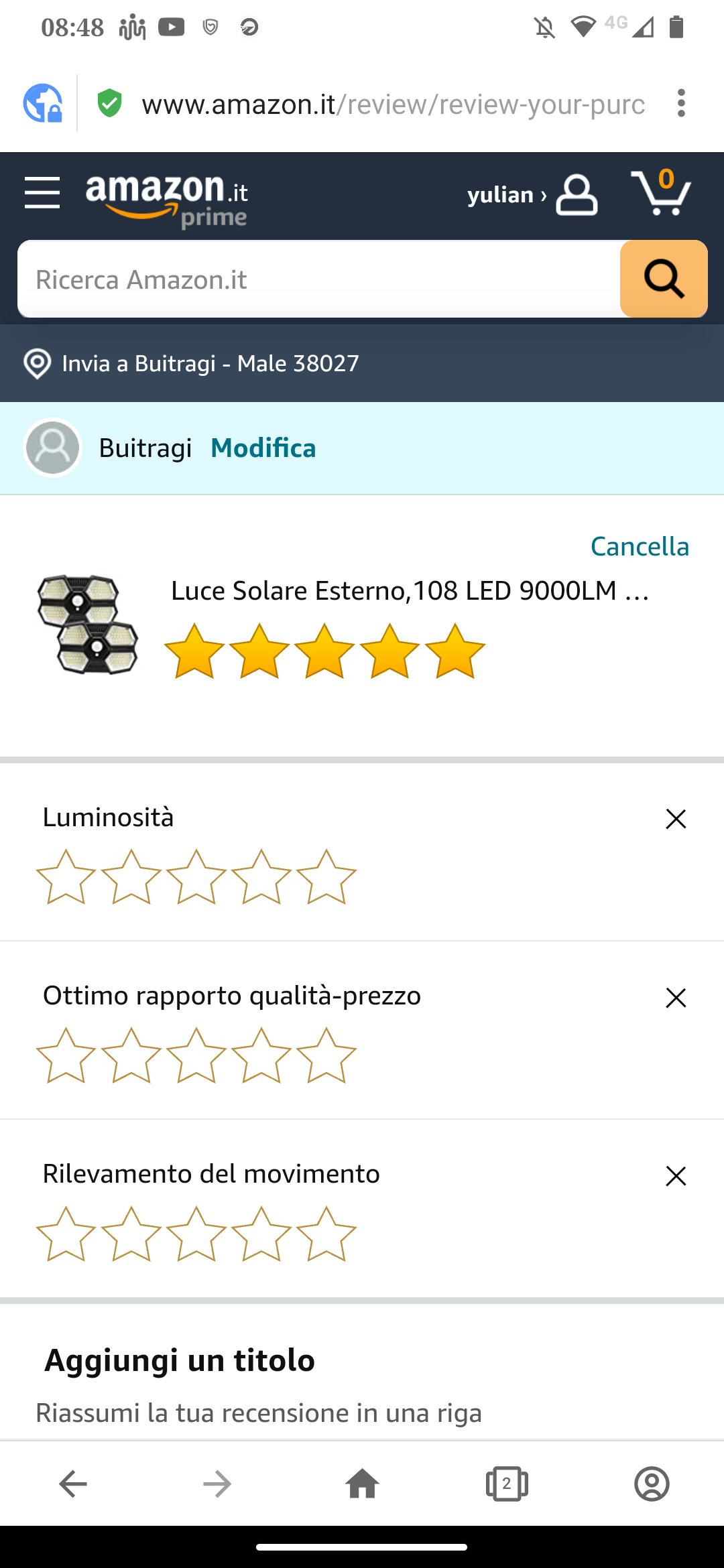Open the browser tabs switcher
This screenshot has height=1568, width=724.
(x=507, y=1484)
